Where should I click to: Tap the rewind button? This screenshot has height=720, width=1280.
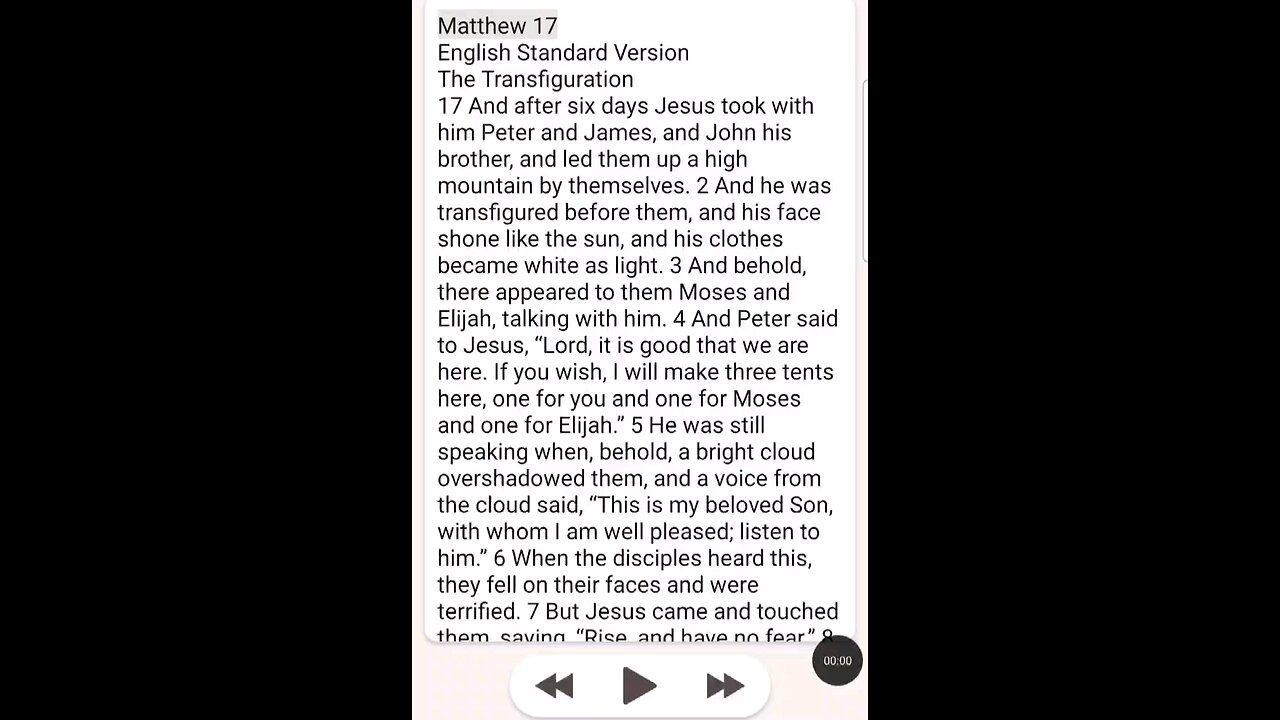pos(554,686)
